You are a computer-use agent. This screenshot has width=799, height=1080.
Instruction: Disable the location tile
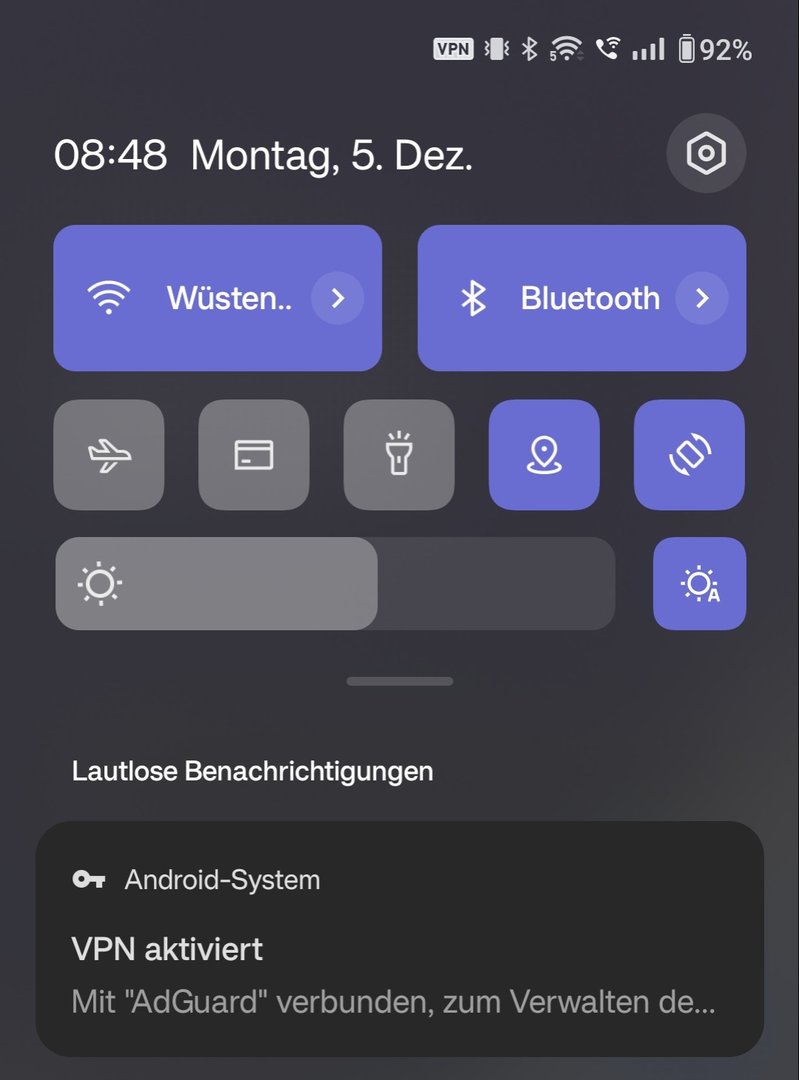544,455
